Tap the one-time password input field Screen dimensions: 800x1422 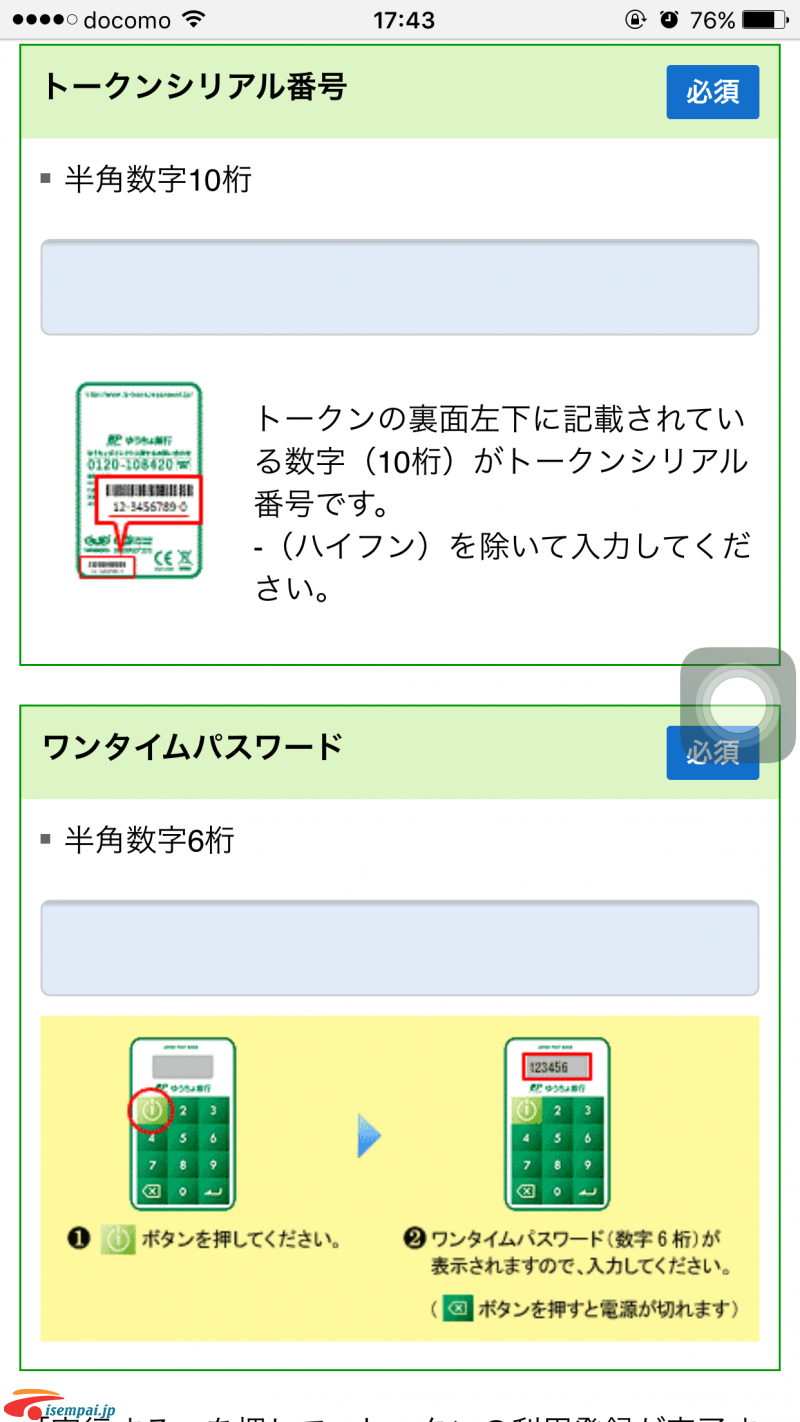tap(400, 948)
